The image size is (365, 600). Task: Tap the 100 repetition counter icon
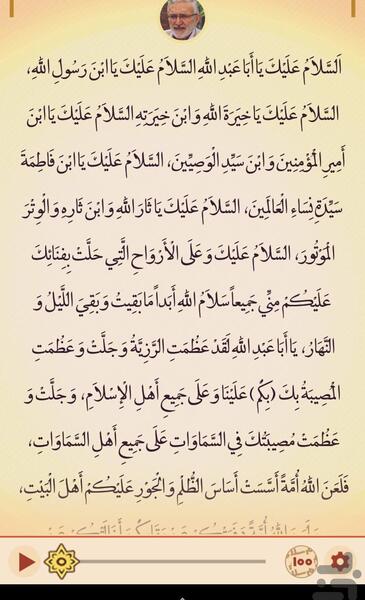pos(301,562)
